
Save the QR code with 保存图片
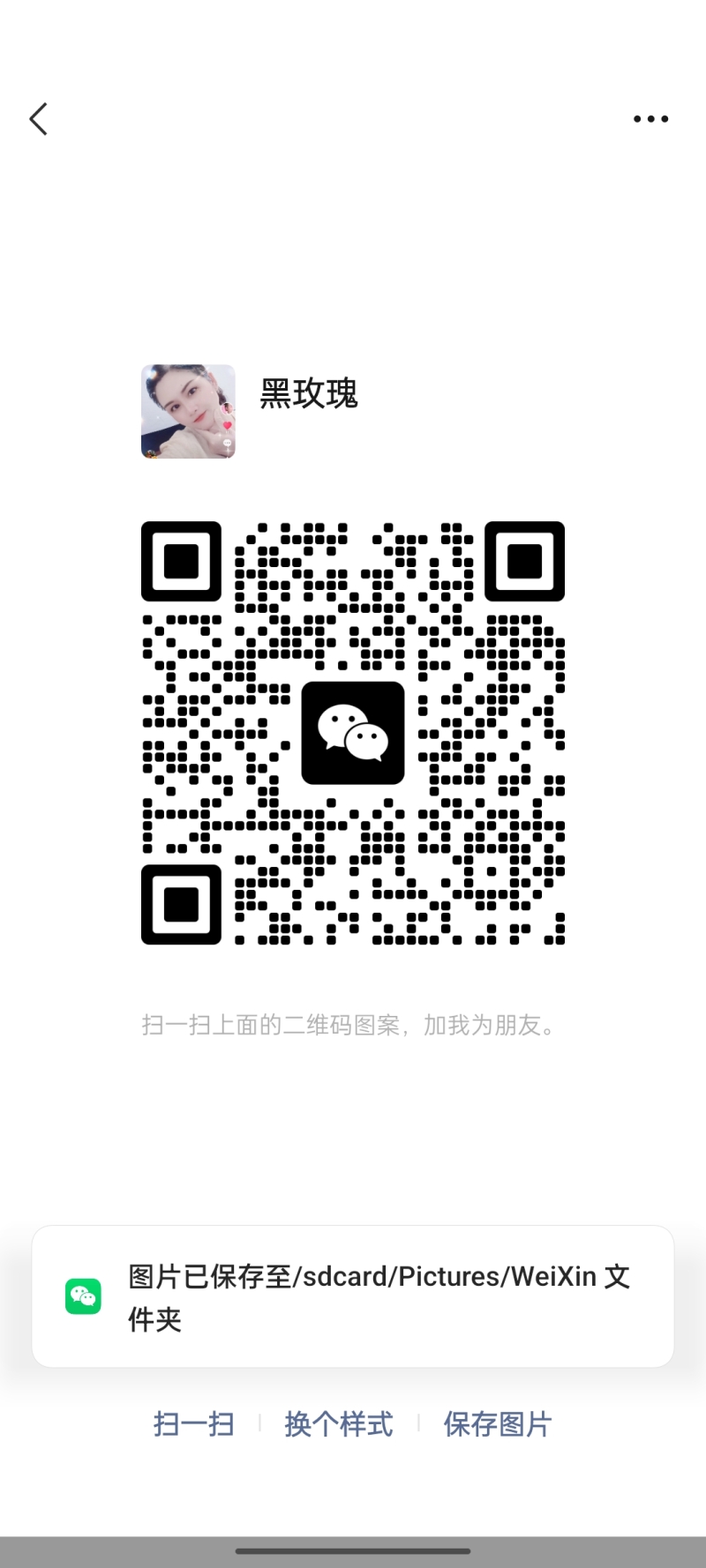497,1423
